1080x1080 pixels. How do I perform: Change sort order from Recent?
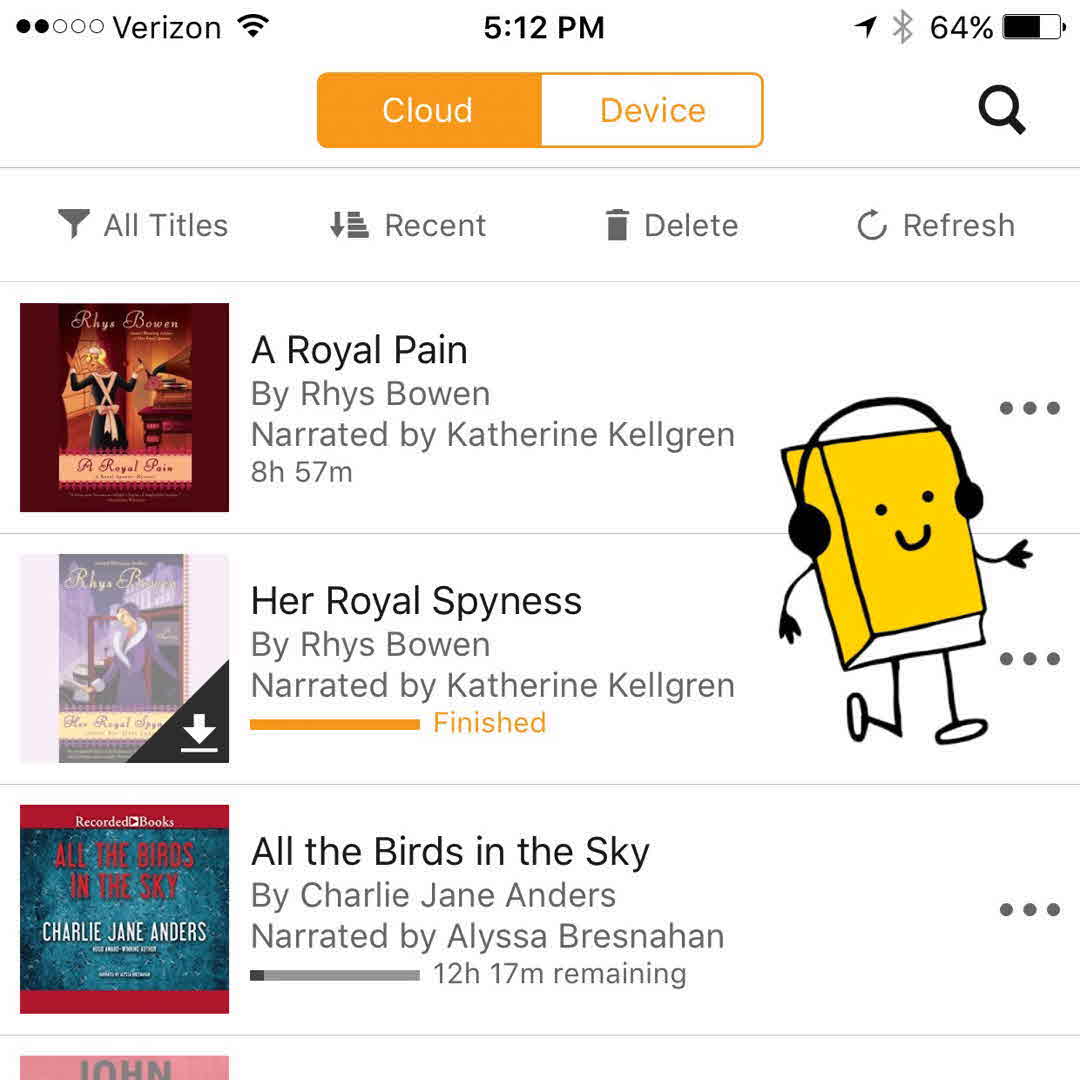(x=408, y=225)
